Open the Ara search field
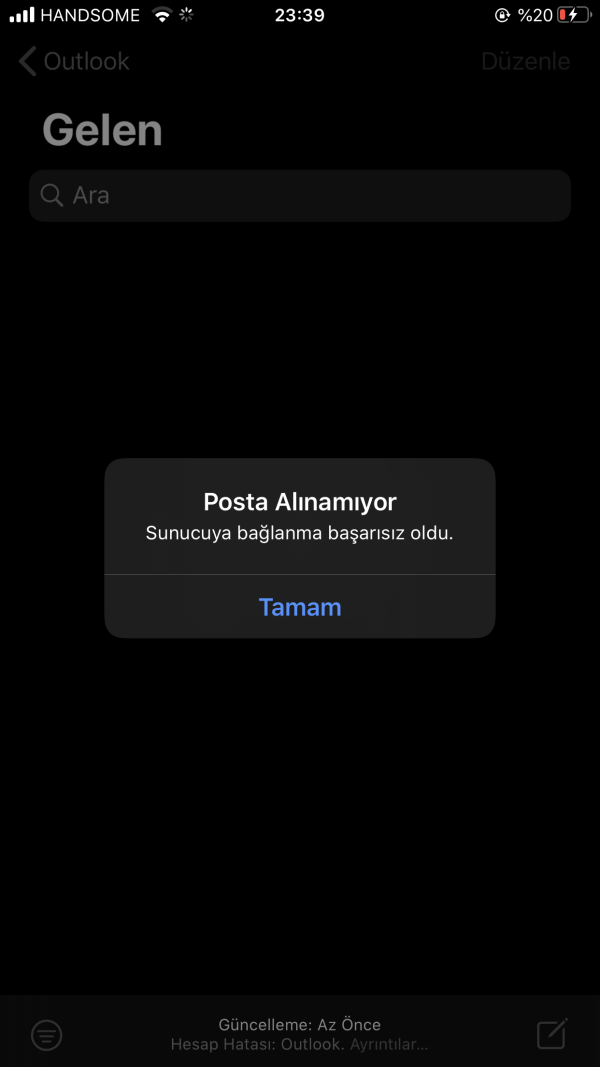The image size is (600, 1067). (x=300, y=195)
